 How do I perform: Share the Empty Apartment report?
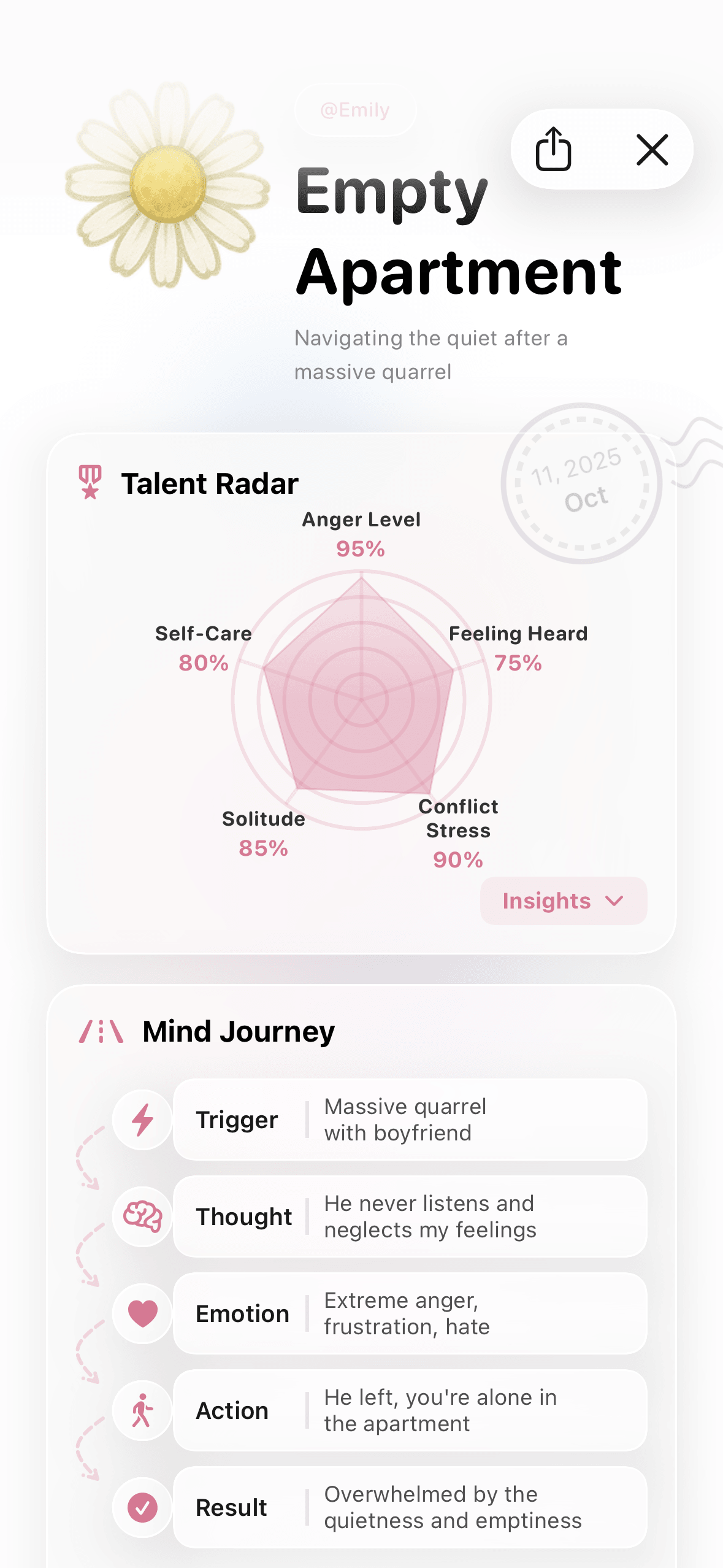553,149
